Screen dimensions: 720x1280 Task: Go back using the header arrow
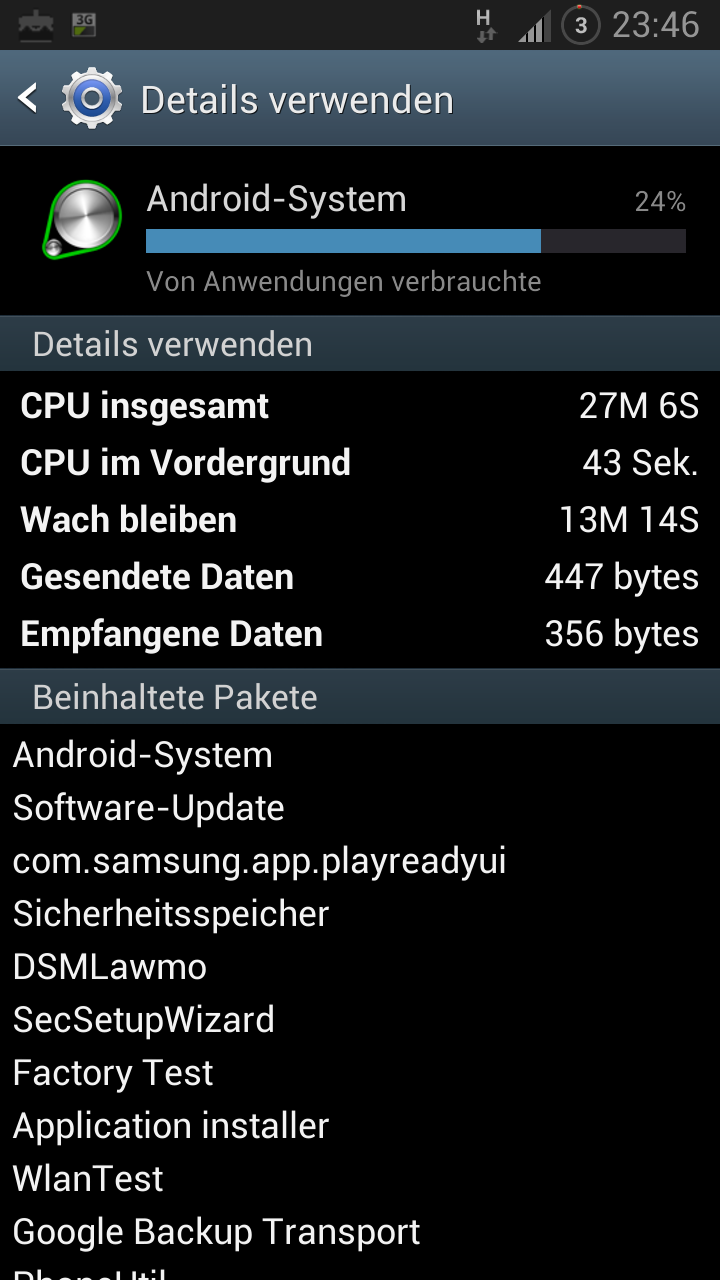click(x=28, y=98)
